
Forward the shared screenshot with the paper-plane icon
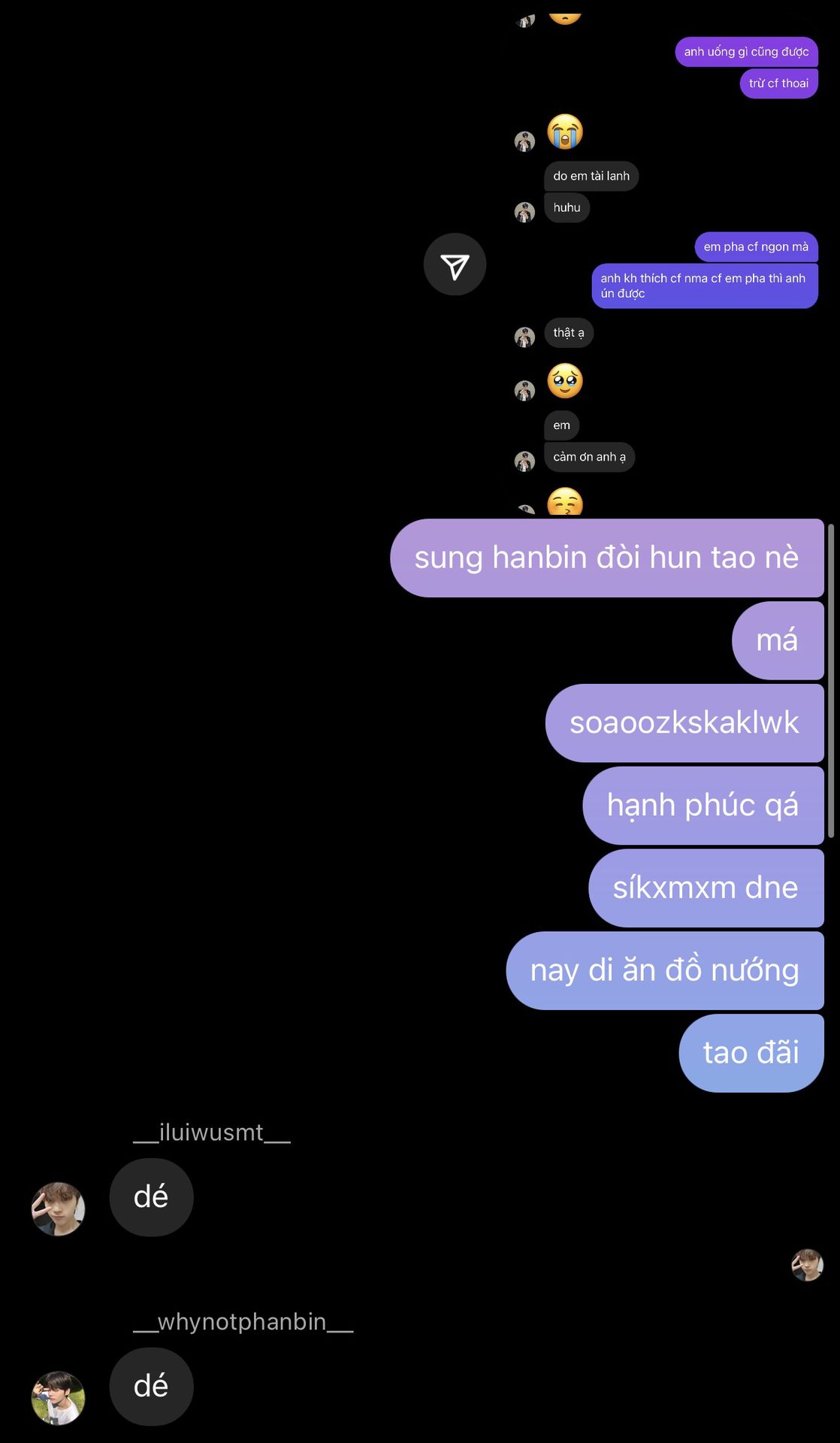(x=455, y=265)
